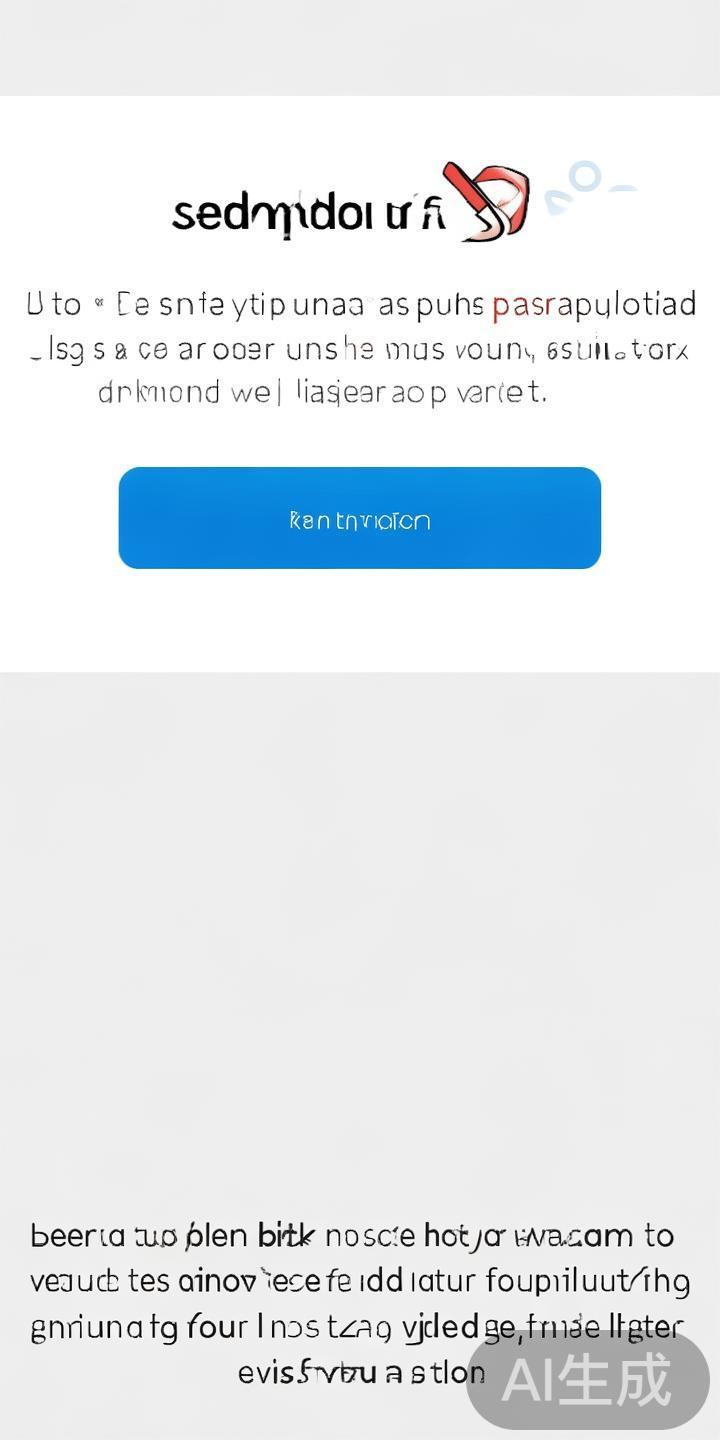Click the intro paragraph heading line
This screenshot has width=720, height=1440.
[360, 303]
